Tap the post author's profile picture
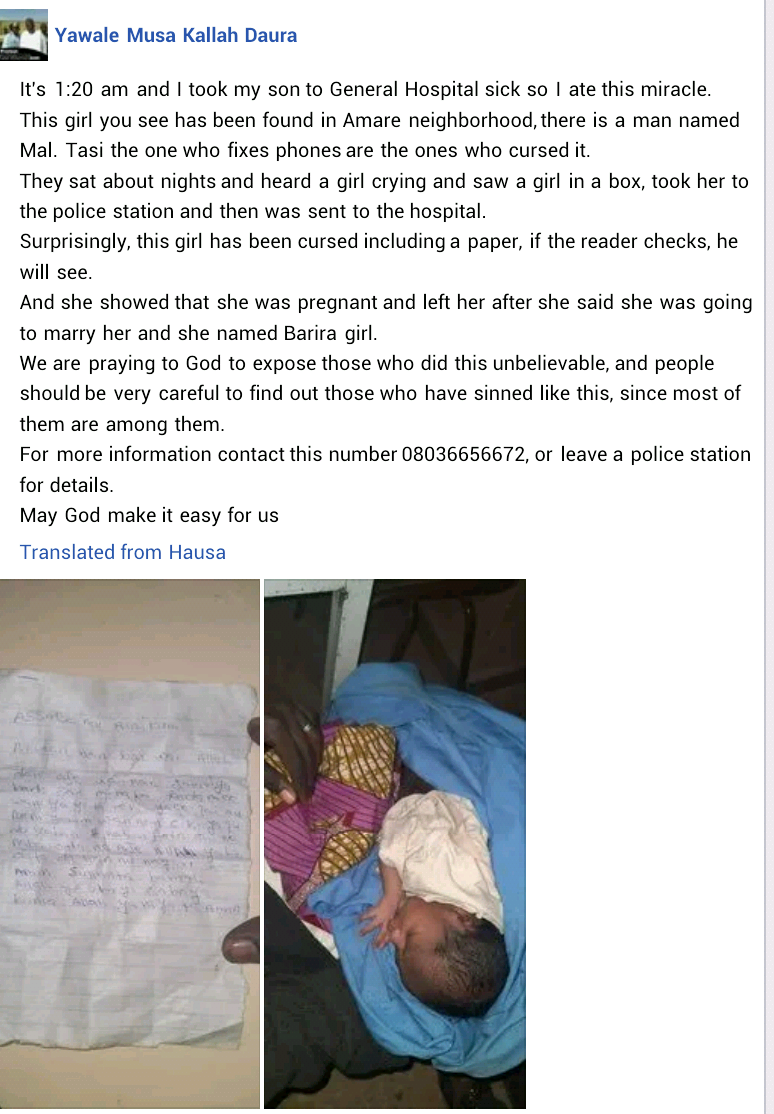 [23, 37]
